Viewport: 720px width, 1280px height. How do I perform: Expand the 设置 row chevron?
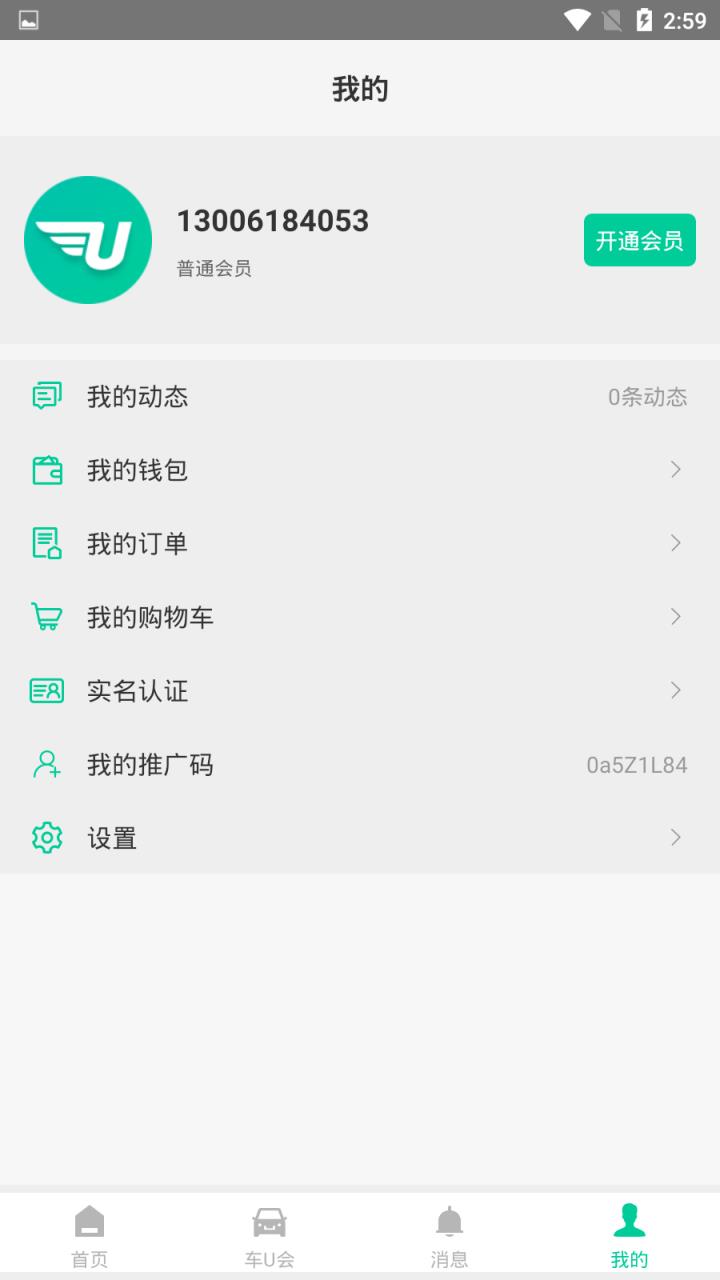coord(676,838)
